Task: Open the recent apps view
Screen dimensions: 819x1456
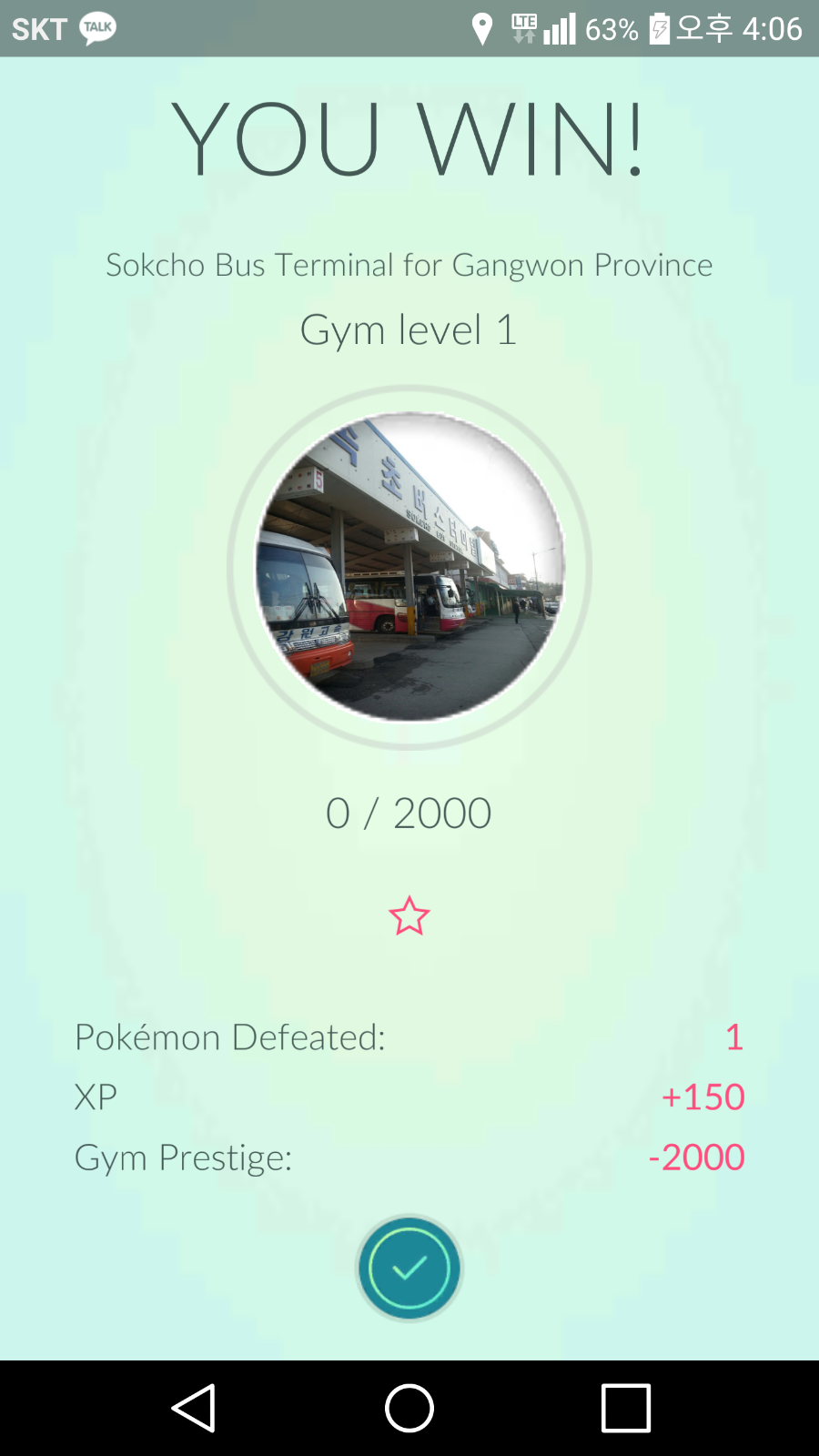Action: 626,1408
